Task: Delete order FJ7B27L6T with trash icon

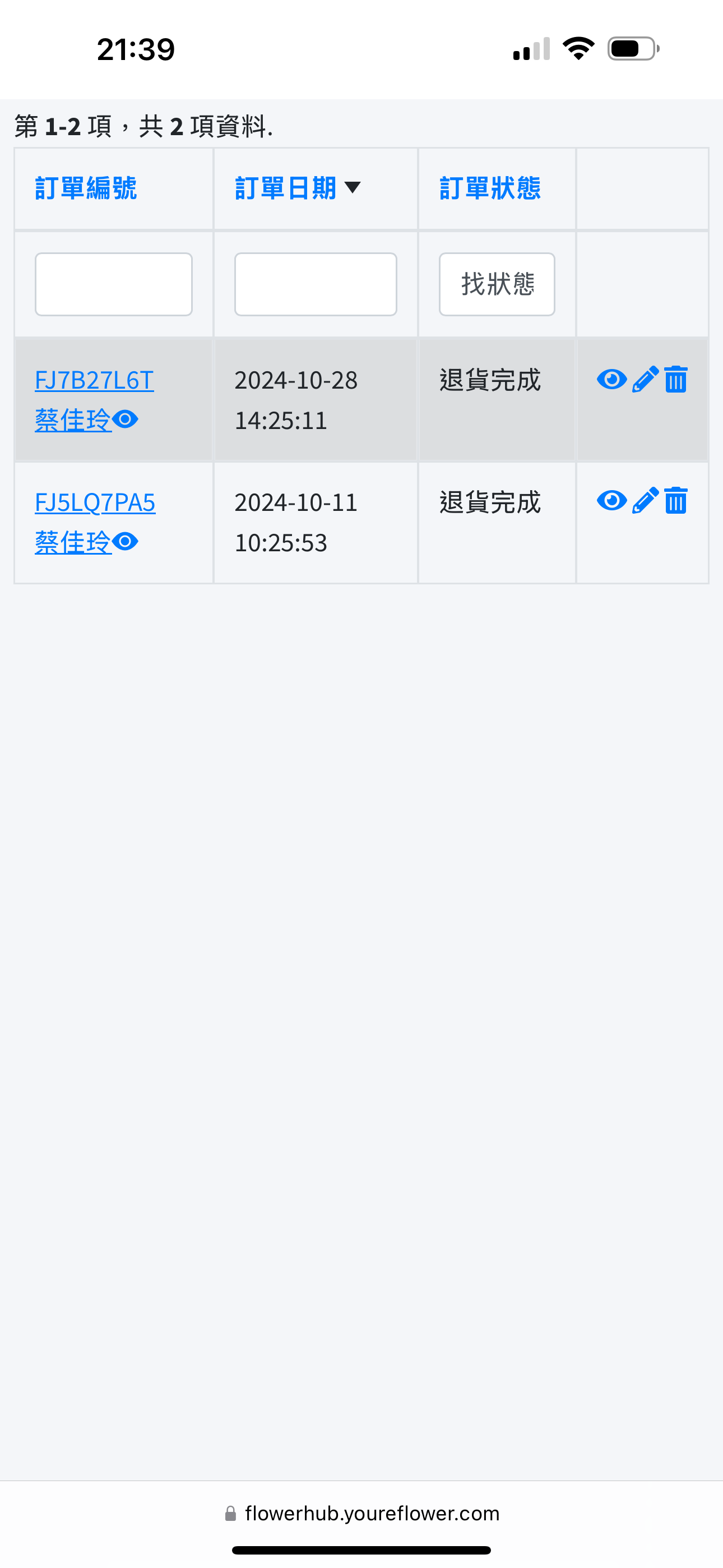Action: 675,379
